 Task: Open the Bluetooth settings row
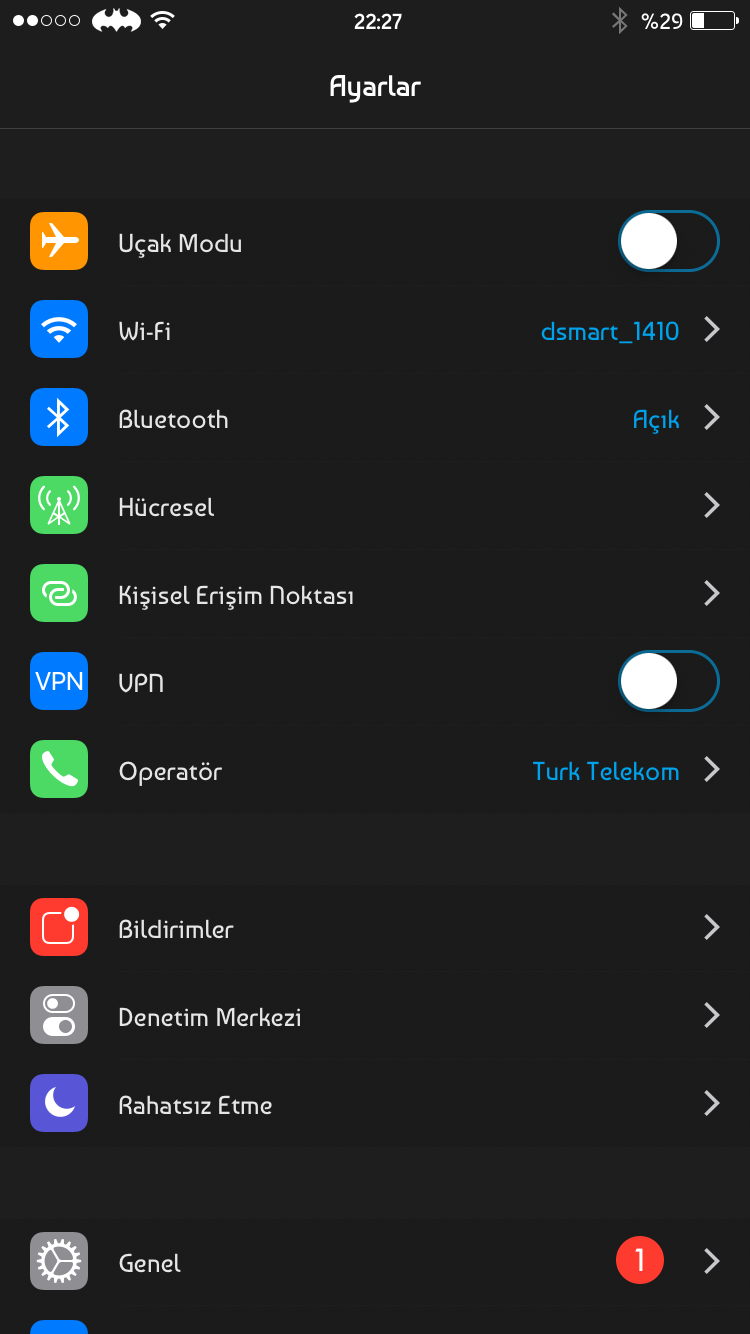coord(375,418)
